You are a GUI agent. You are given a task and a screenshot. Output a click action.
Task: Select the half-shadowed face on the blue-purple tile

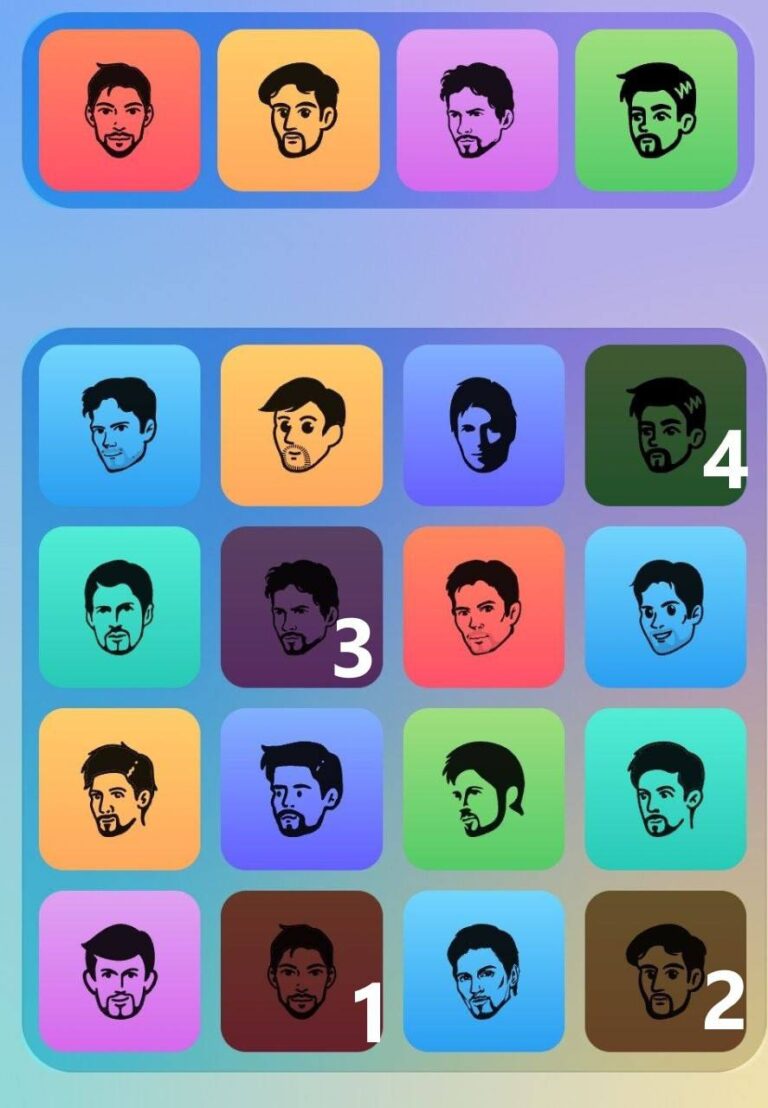(483, 425)
